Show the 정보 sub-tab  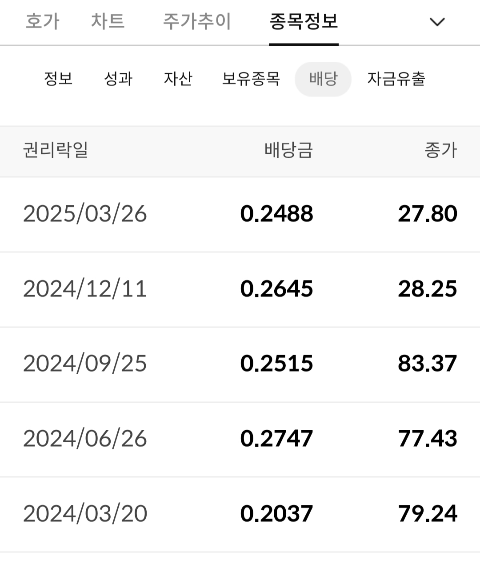[58, 79]
